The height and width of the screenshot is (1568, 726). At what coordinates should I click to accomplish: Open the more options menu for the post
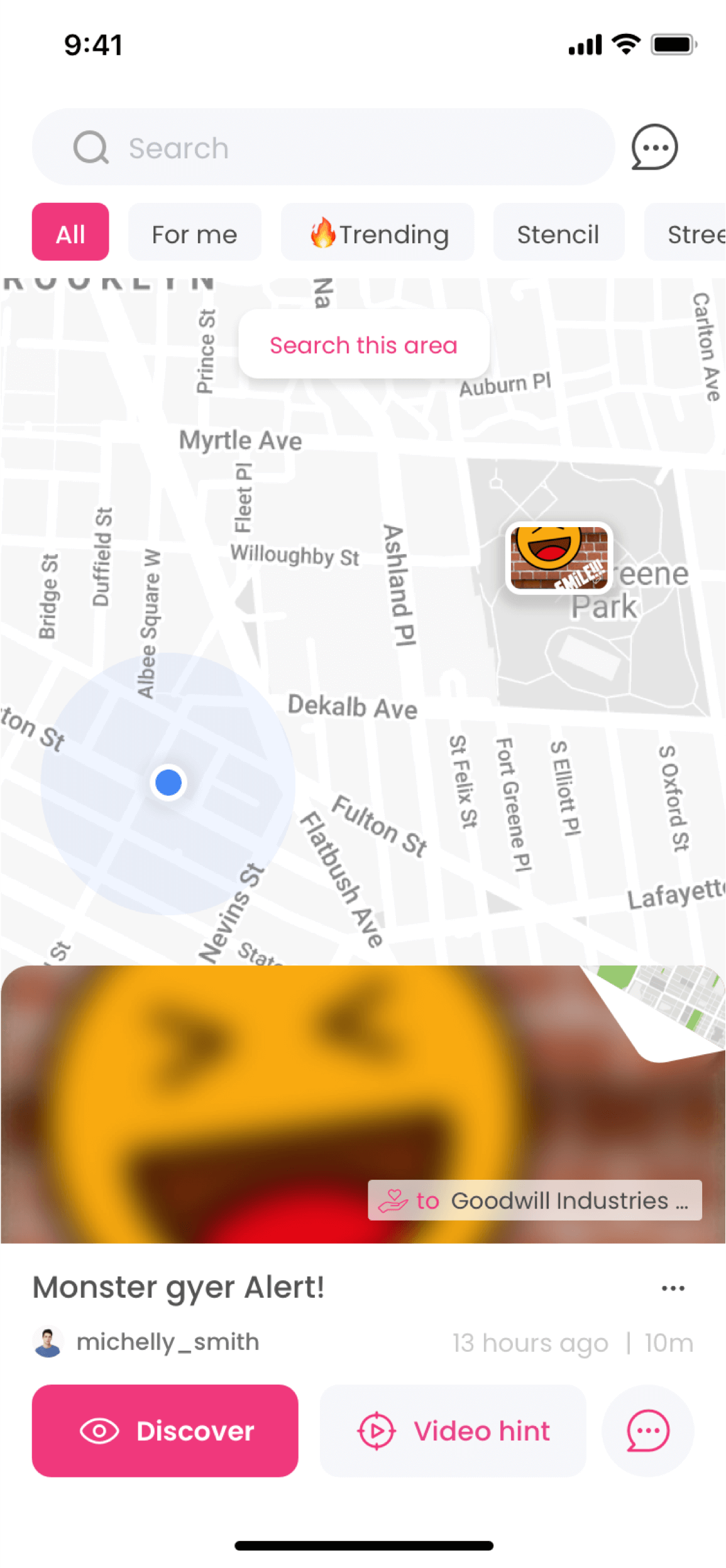(673, 1288)
